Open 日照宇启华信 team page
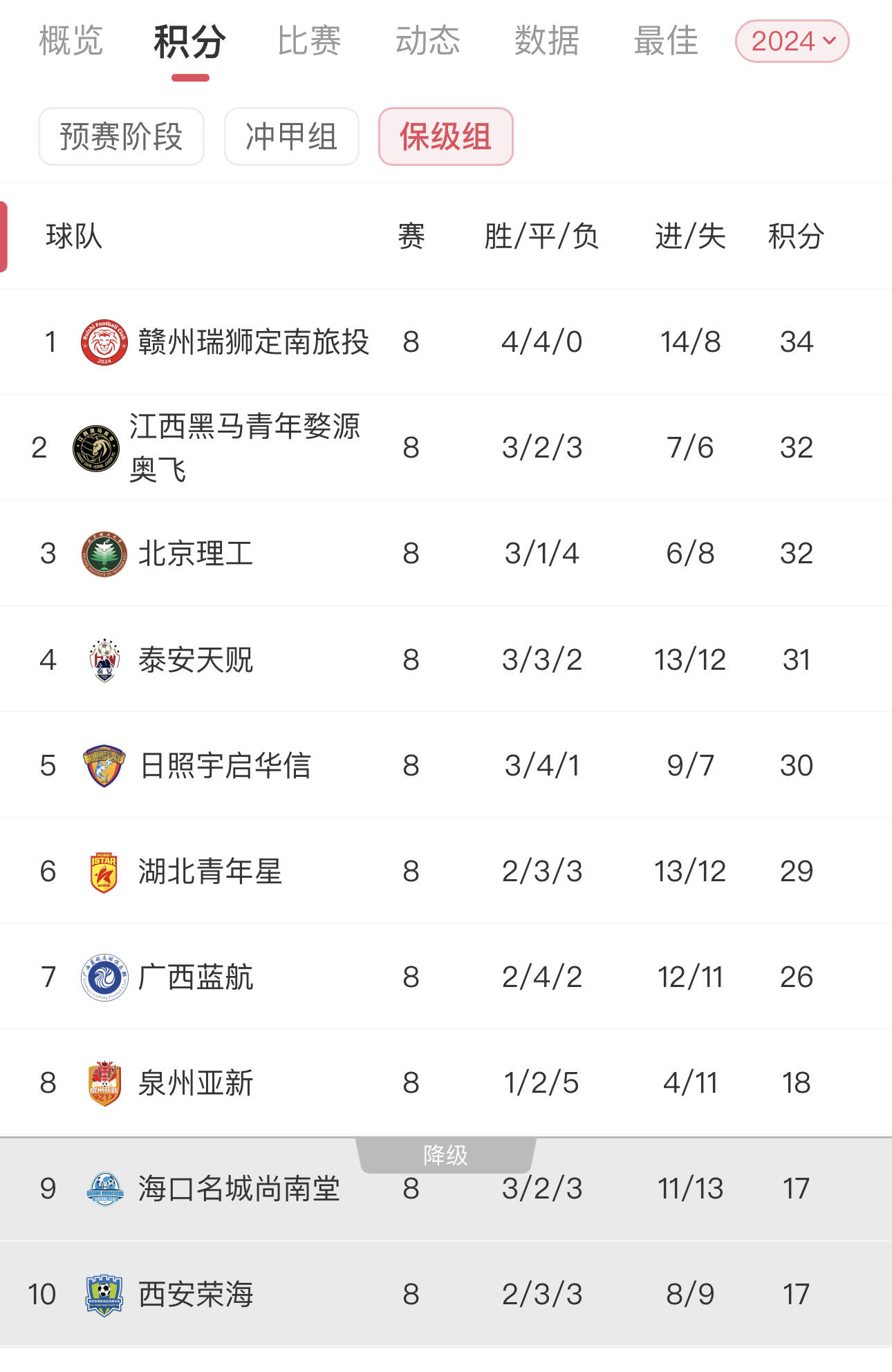892x1372 pixels. click(225, 766)
